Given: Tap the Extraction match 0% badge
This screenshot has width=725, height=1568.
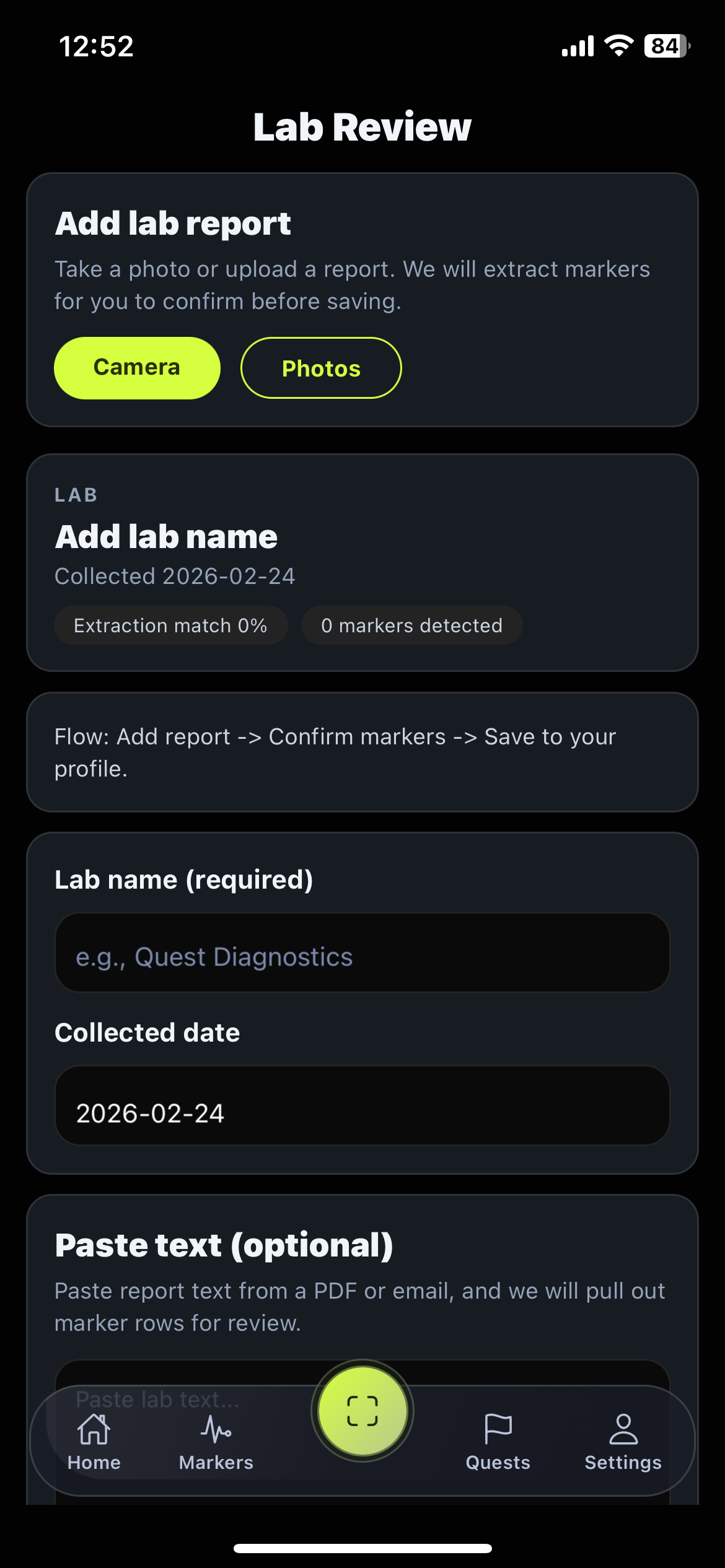Looking at the screenshot, I should click(x=170, y=625).
